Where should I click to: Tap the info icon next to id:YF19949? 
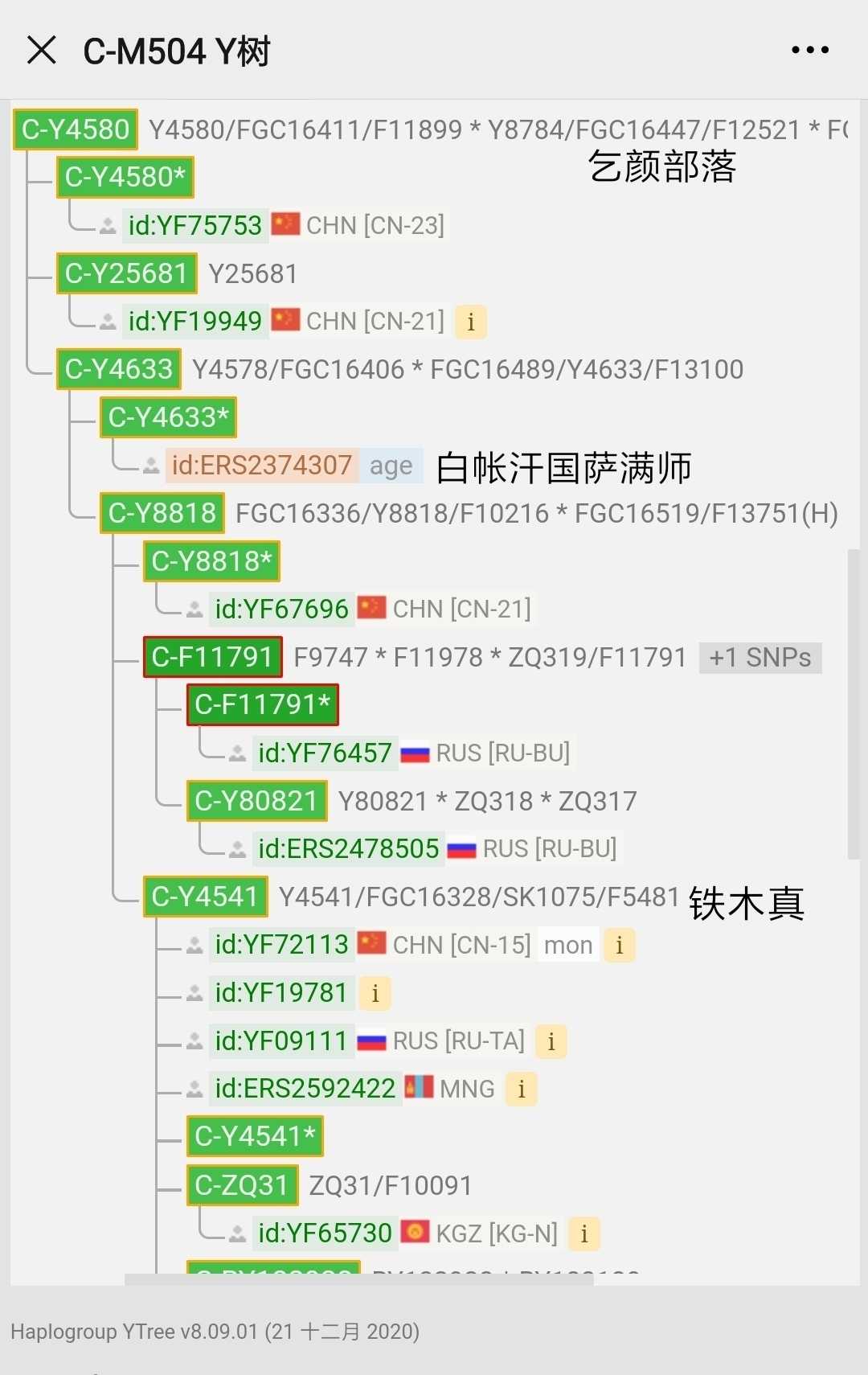tap(471, 322)
